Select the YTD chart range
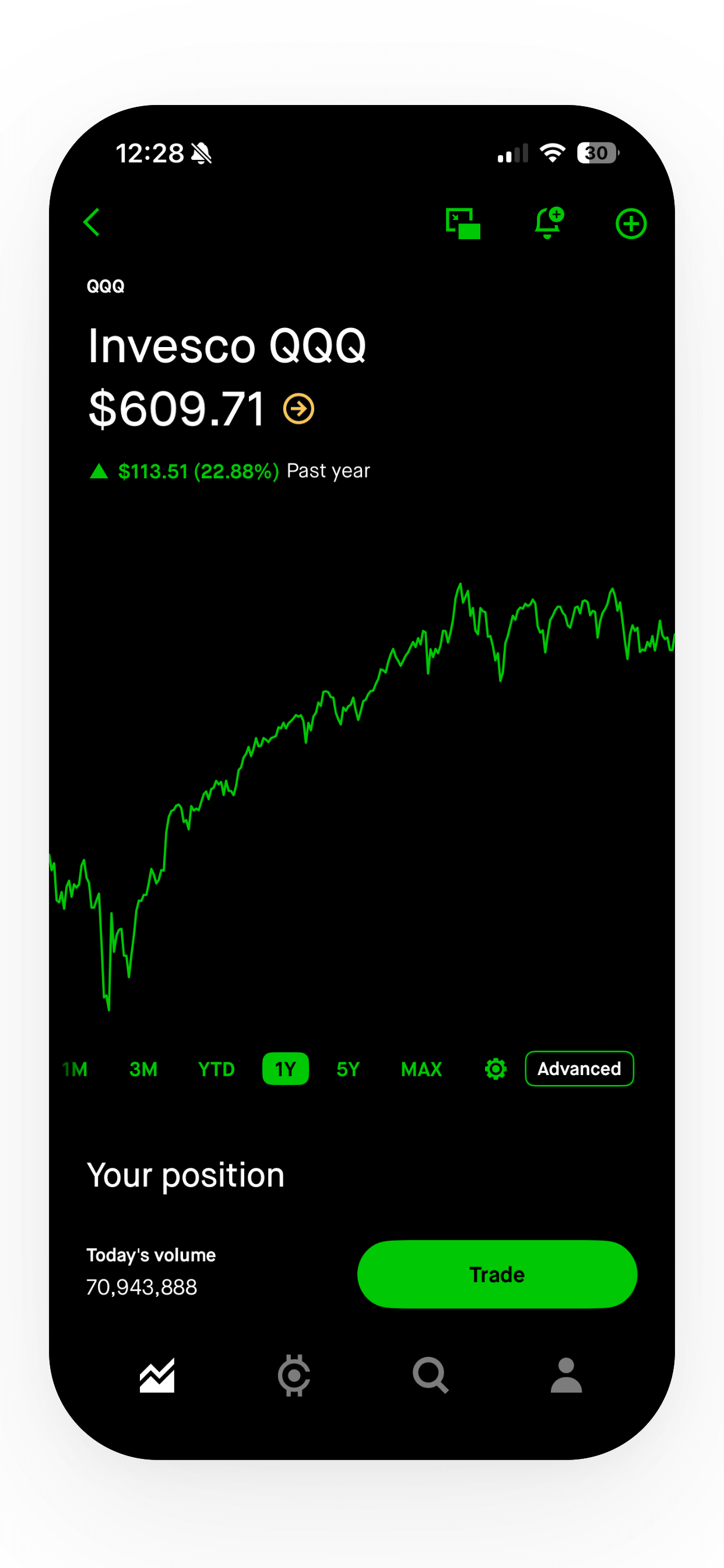724x1568 pixels. tap(216, 1069)
